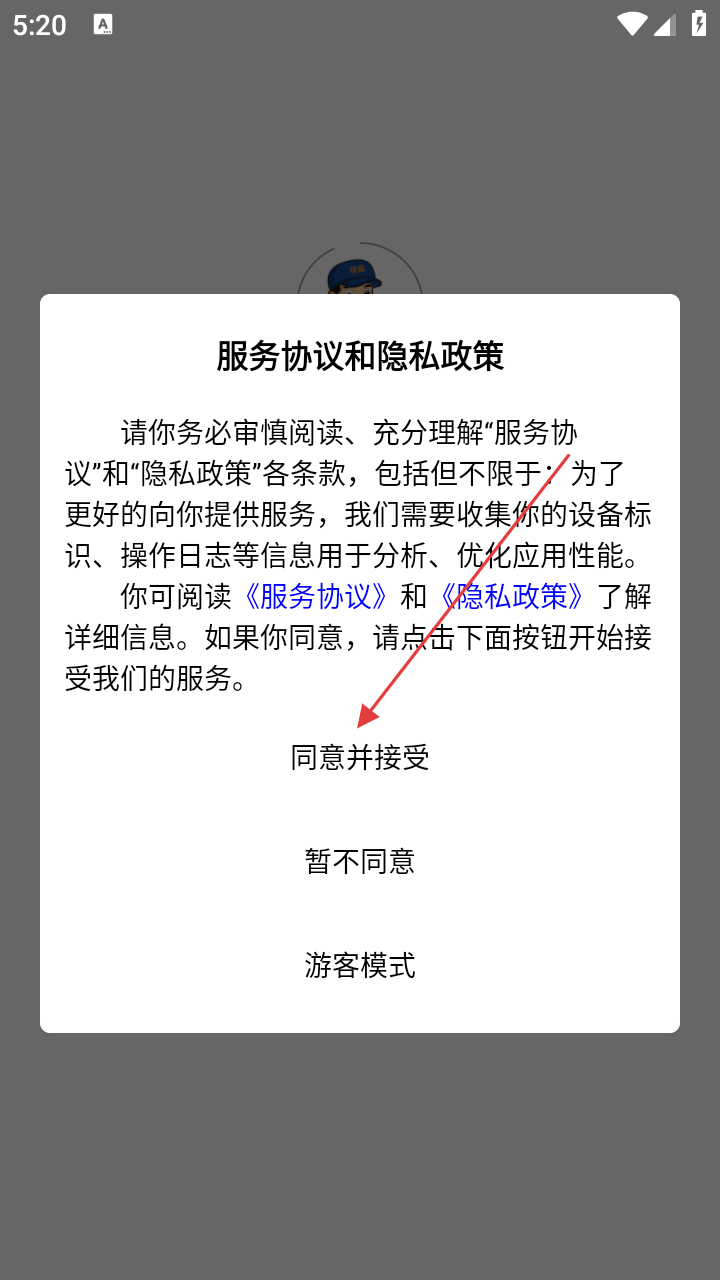
Task: Continue in 游客模式 guest mode
Action: 360,966
